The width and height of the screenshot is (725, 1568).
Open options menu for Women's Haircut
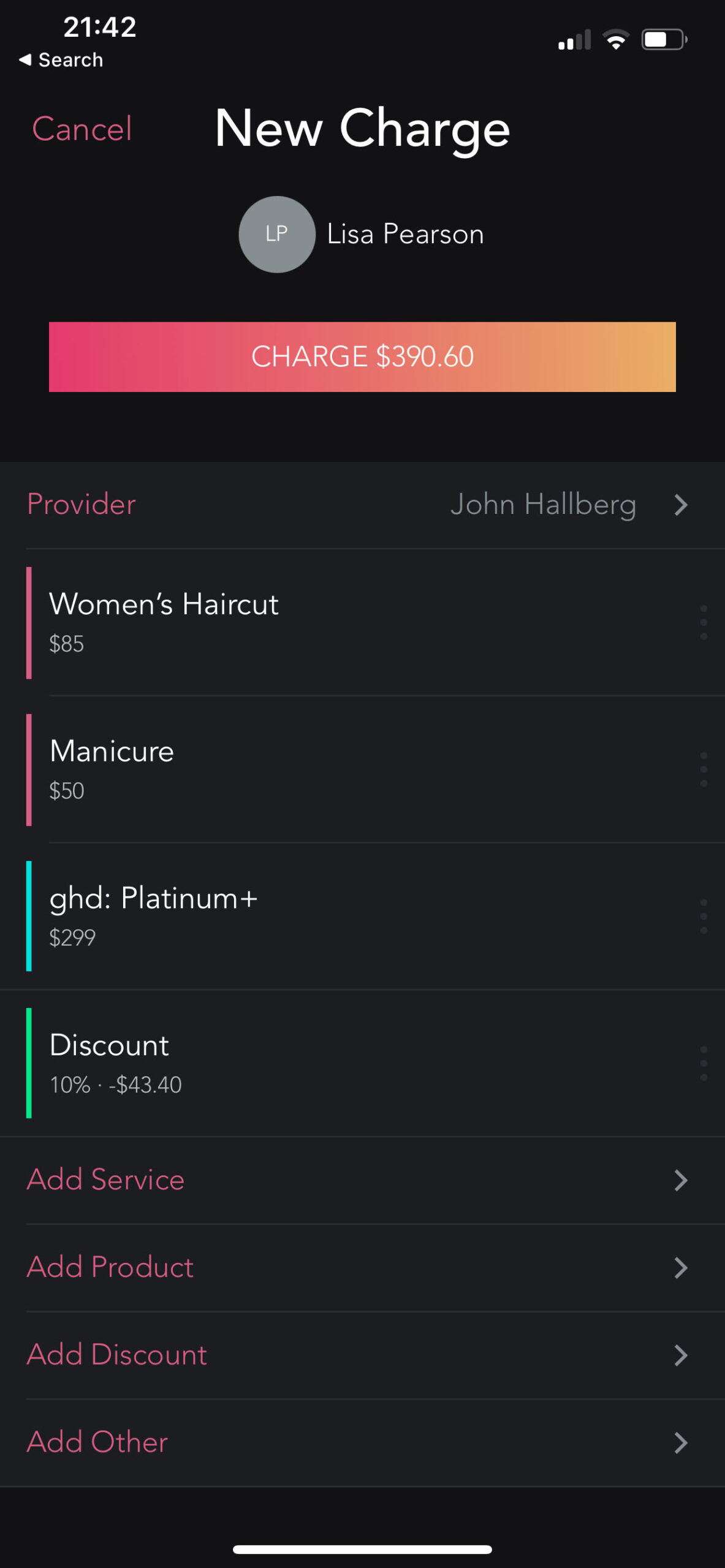point(704,622)
